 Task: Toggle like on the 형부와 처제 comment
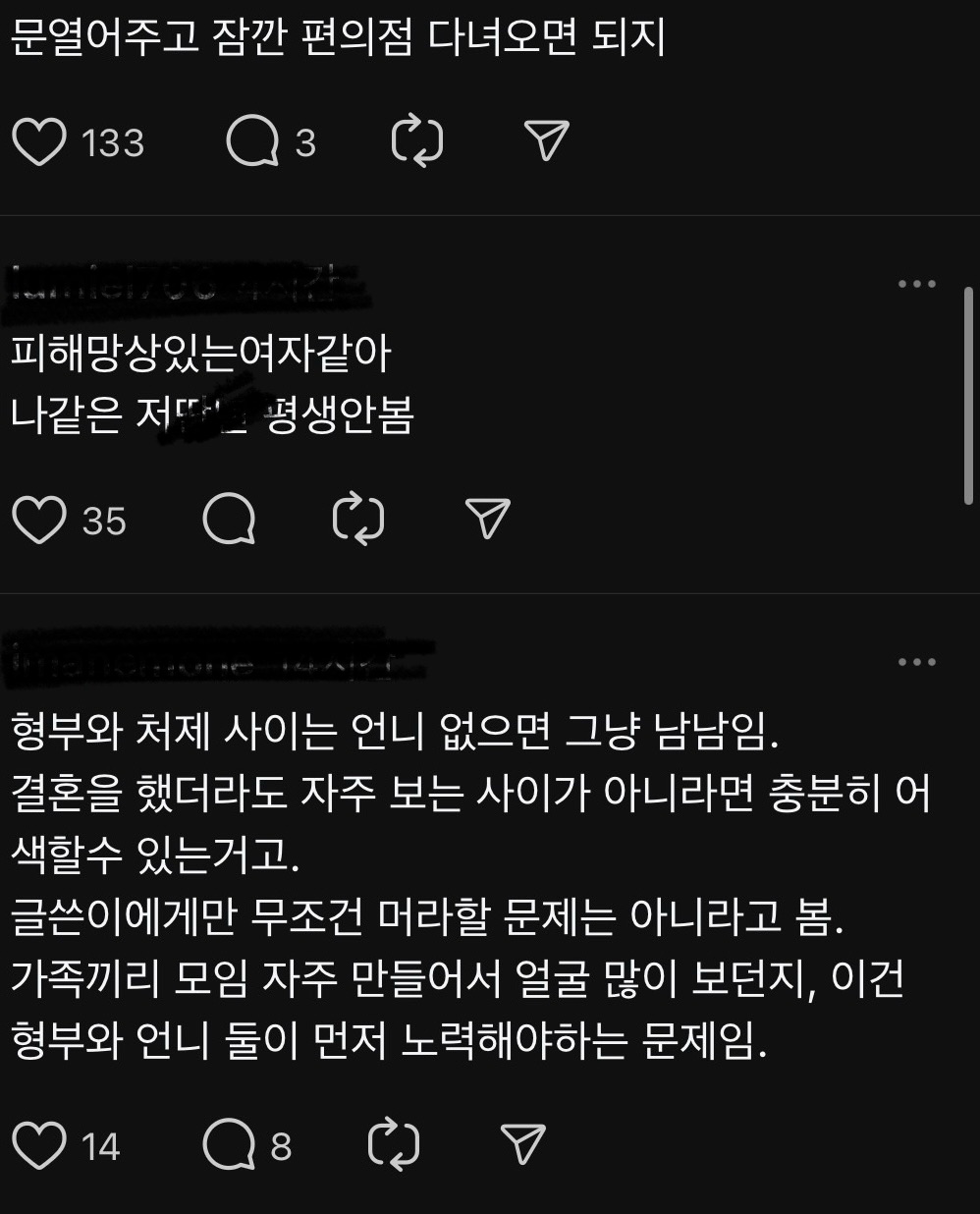coord(40,1142)
